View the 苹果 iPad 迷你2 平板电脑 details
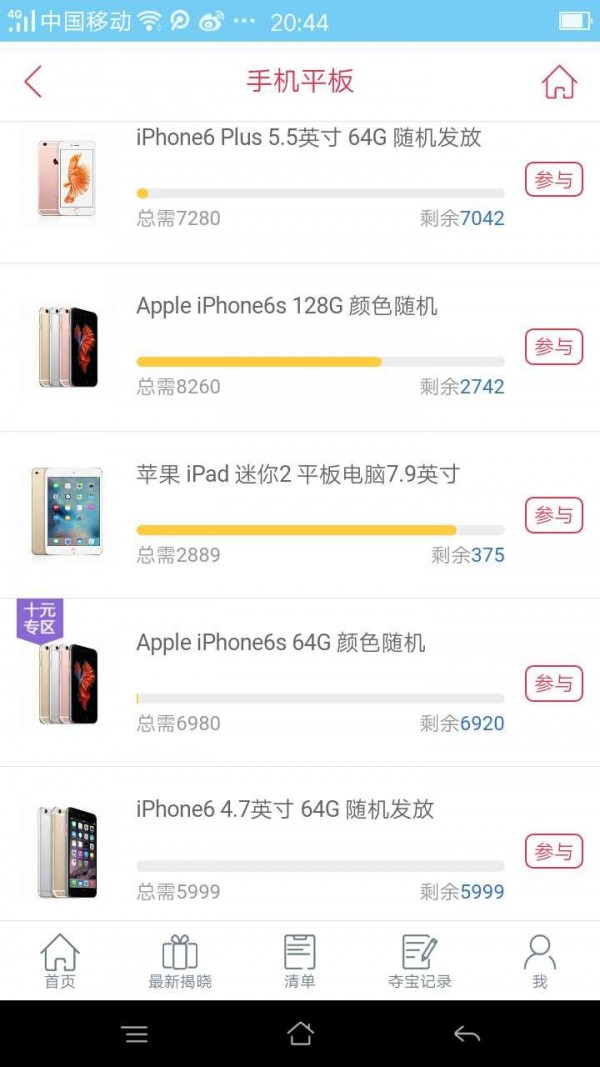 coord(297,474)
